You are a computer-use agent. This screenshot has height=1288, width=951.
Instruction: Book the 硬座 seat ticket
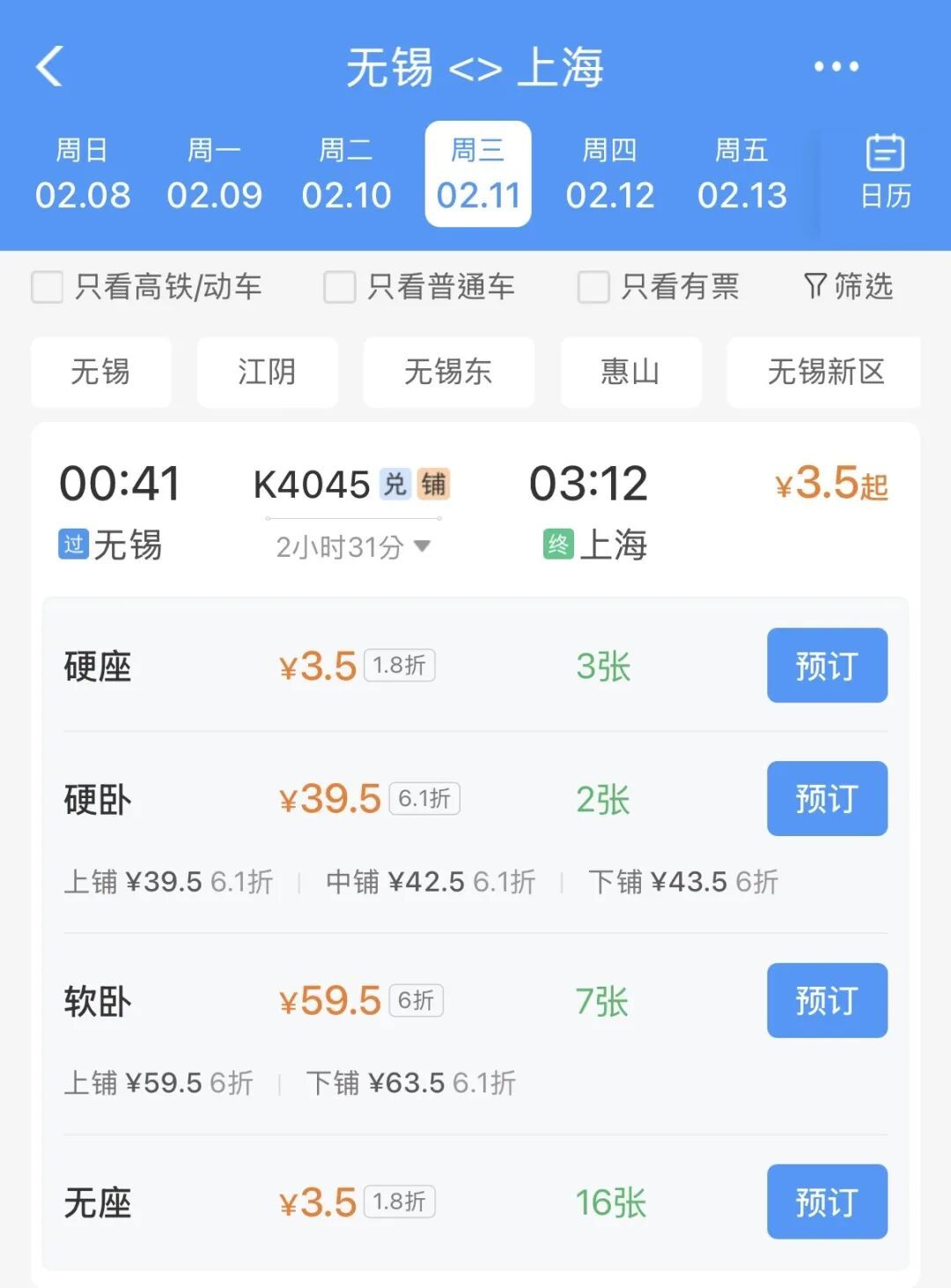826,666
